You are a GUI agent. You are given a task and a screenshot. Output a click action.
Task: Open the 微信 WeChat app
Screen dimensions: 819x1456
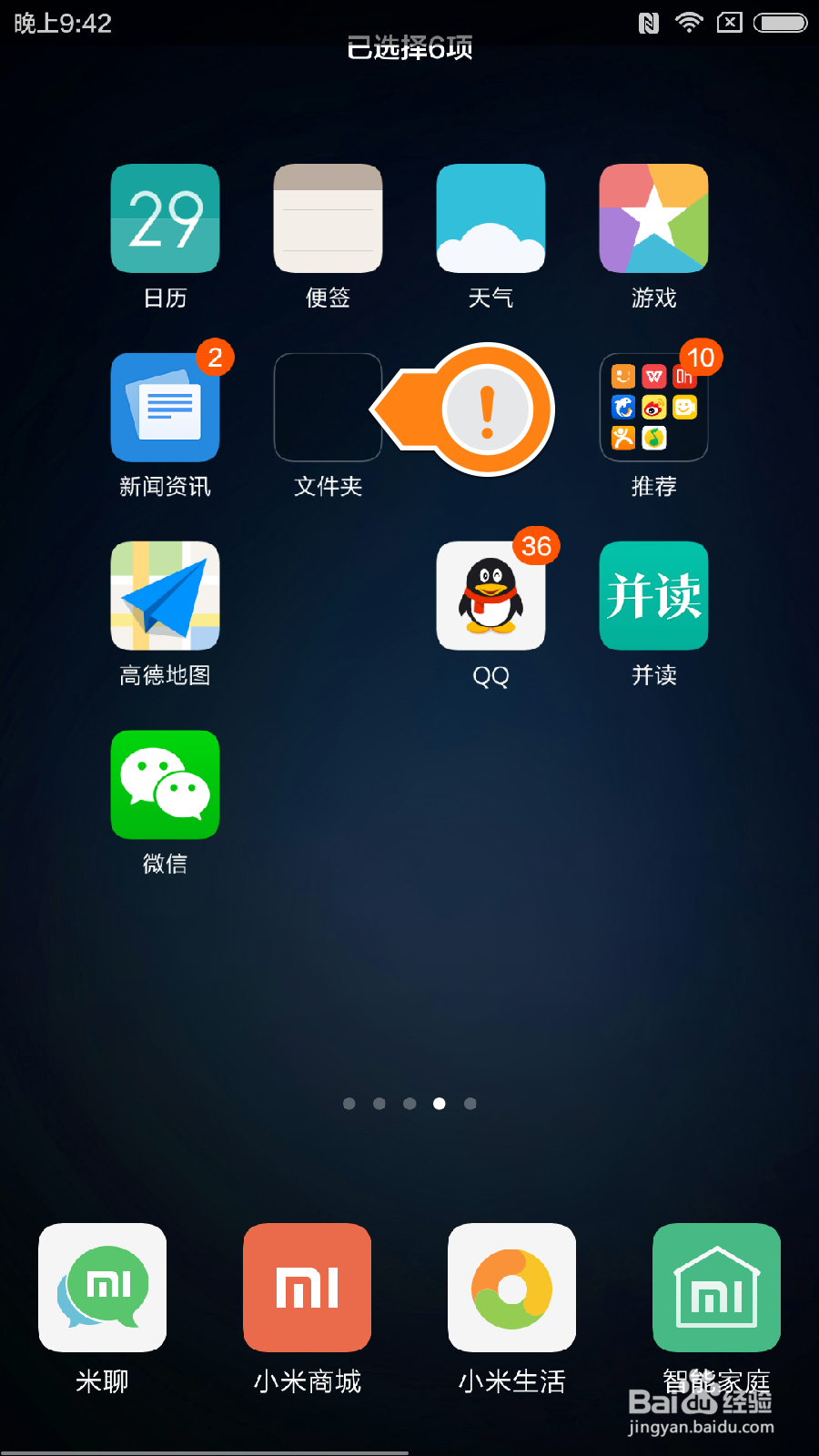165,784
